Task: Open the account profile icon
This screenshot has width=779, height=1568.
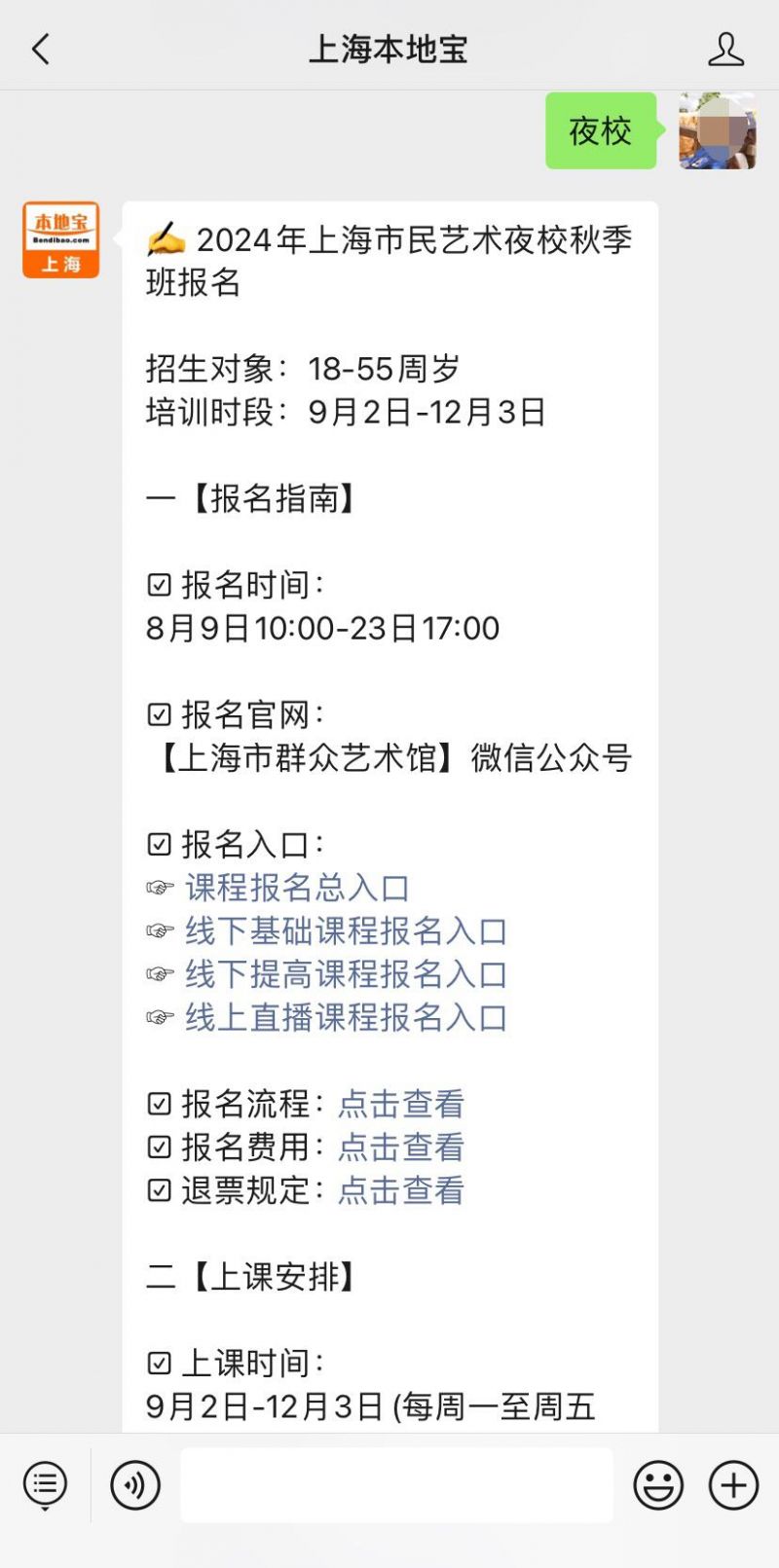Action: 725,49
